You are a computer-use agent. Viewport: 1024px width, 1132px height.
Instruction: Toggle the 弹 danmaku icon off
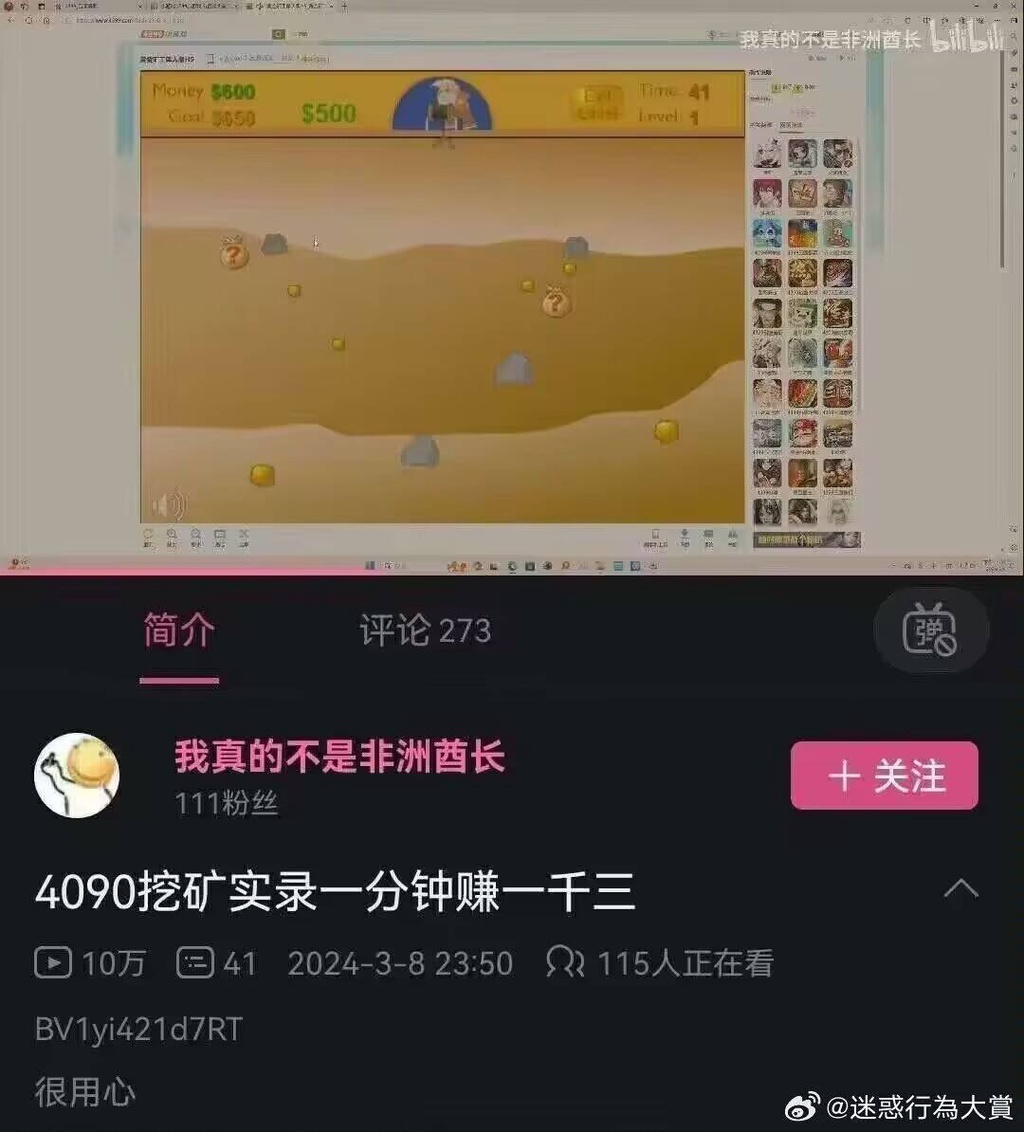pos(930,631)
